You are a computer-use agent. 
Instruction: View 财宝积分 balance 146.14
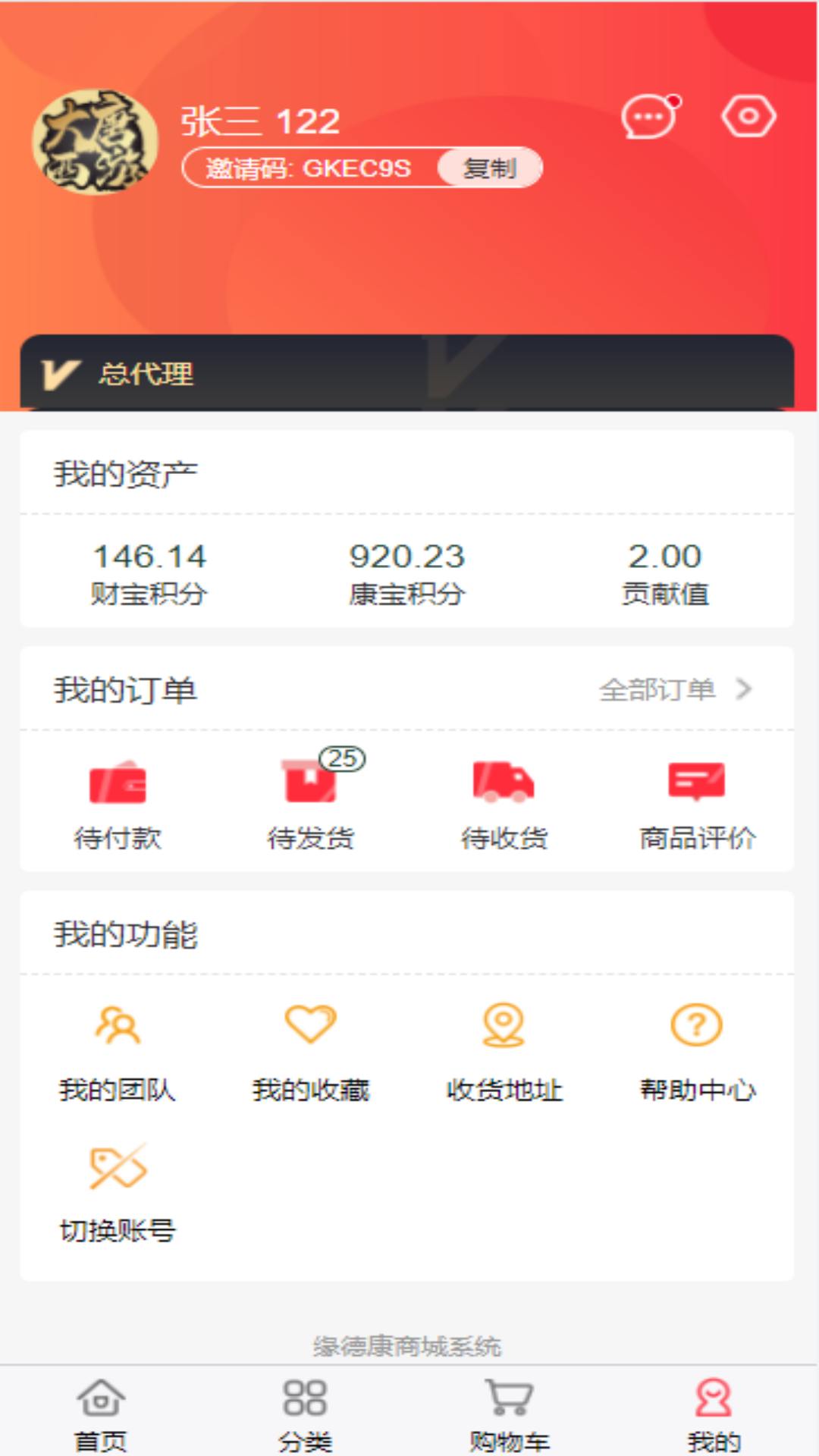[149, 572]
